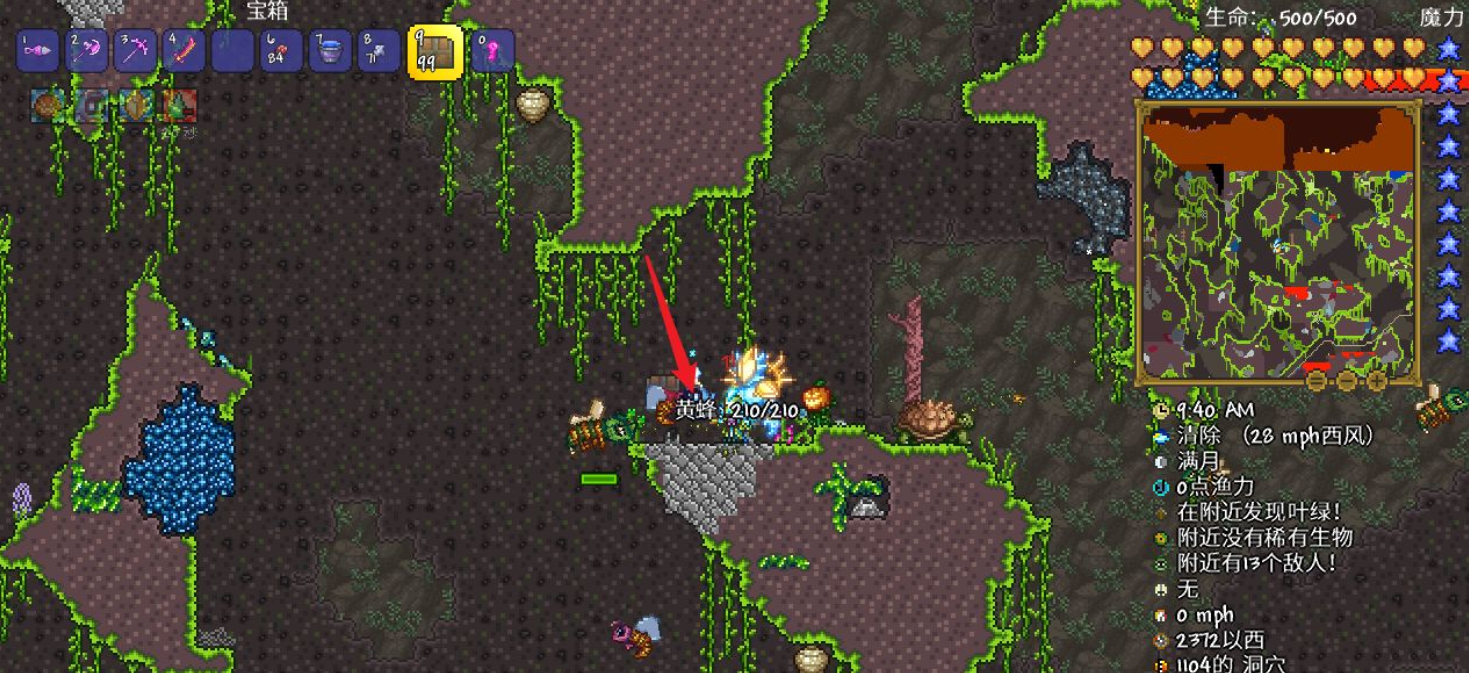Select hotbar slot 7 bucket

[331, 50]
